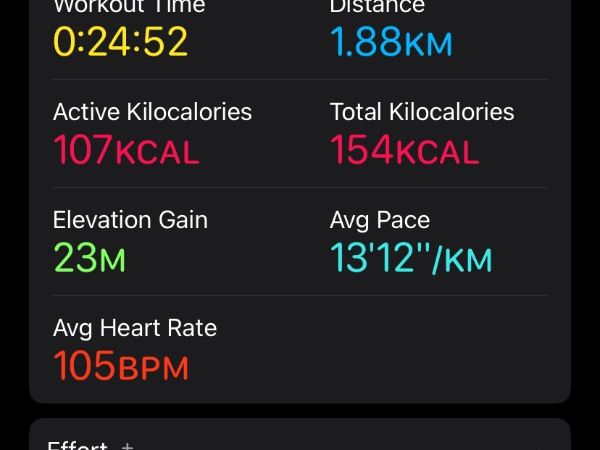Open the Effort card
600x450 pixels.
[x=300, y=437]
